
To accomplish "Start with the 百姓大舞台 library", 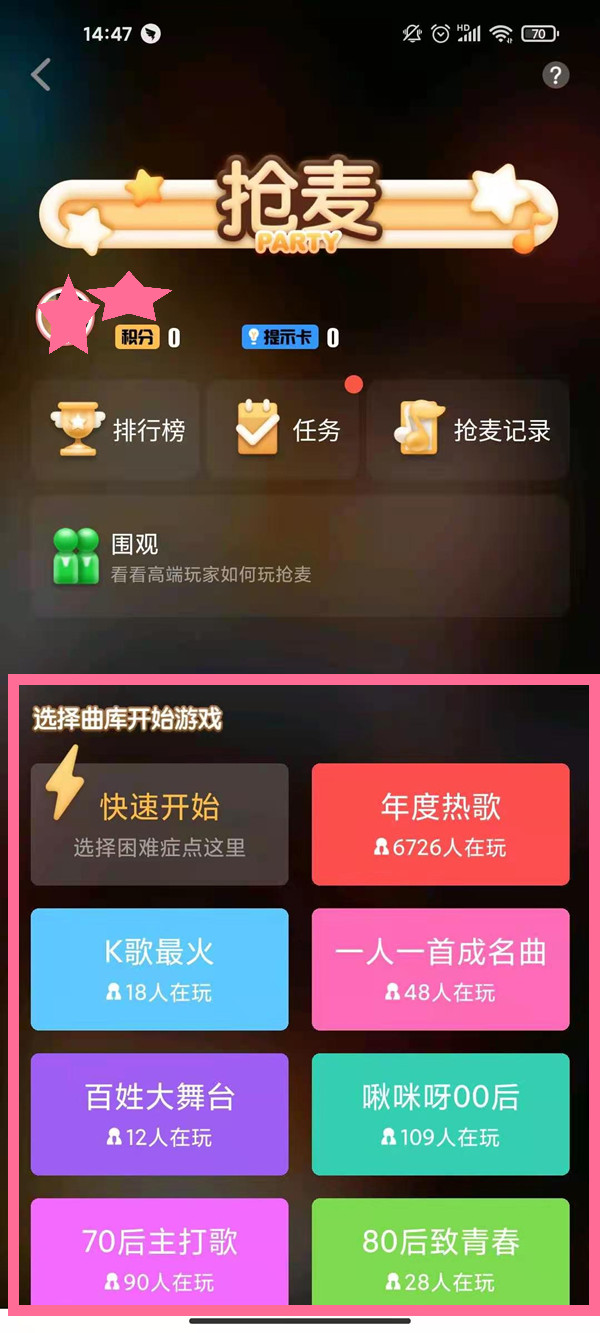I will click(160, 1114).
